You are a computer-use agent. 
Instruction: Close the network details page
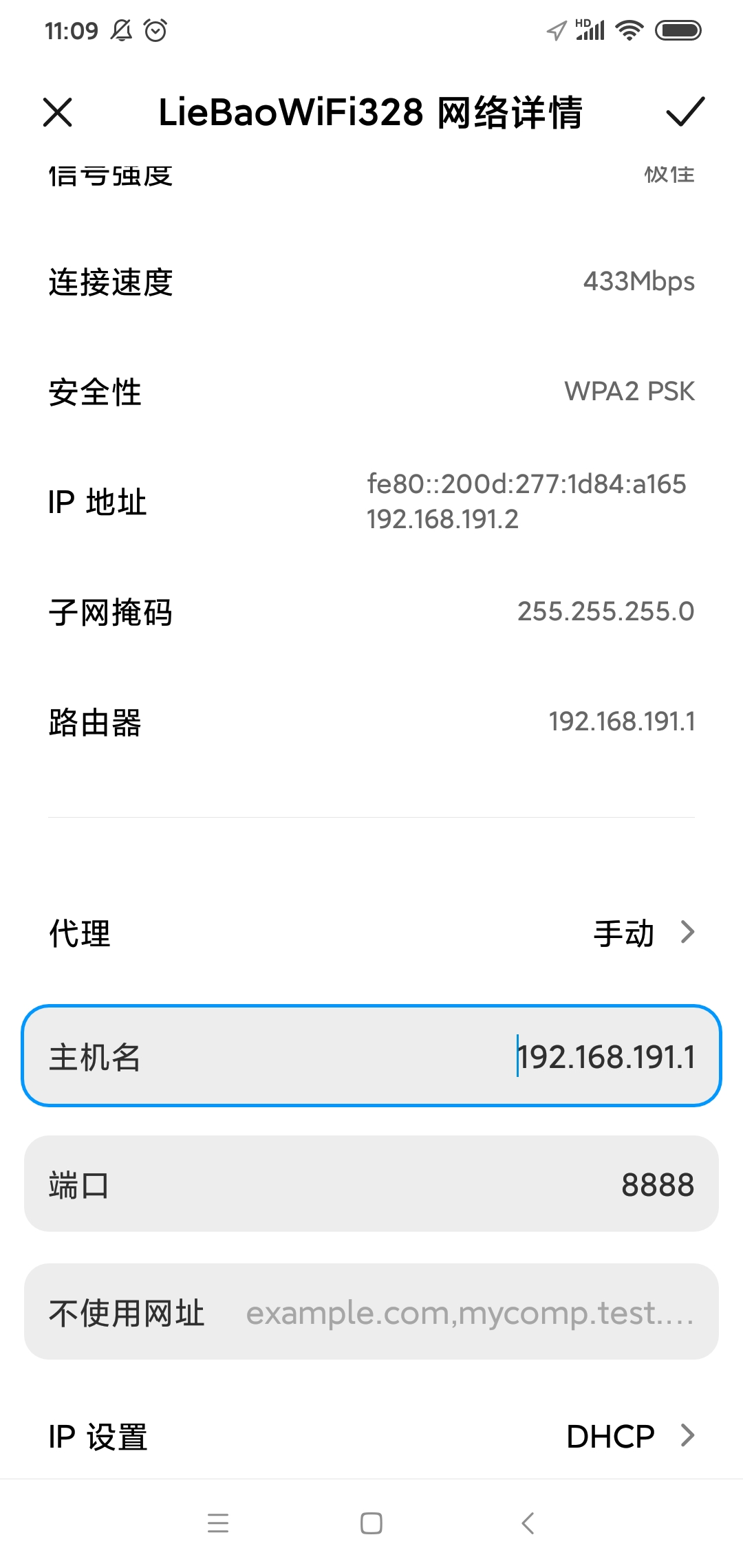pyautogui.click(x=58, y=112)
